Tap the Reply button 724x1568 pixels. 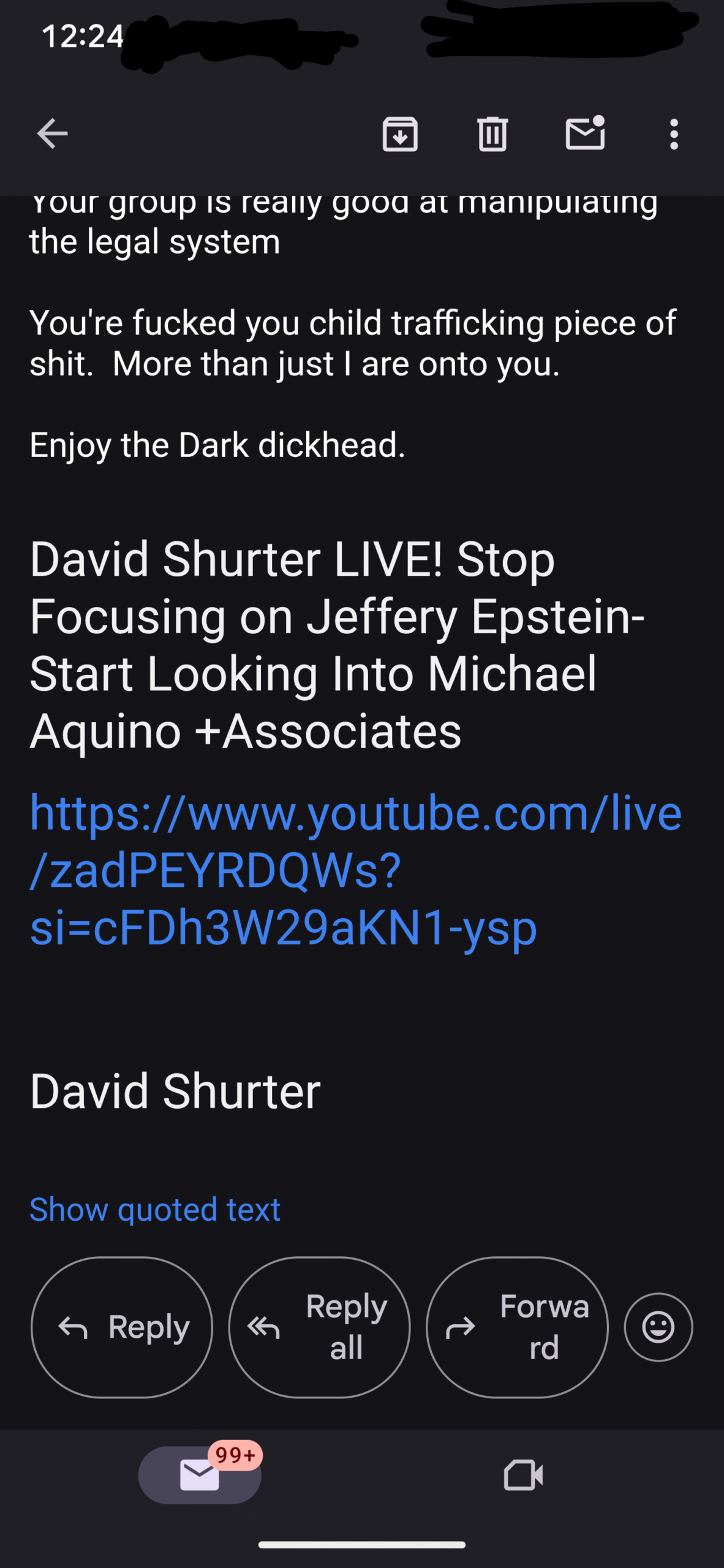pos(122,1327)
